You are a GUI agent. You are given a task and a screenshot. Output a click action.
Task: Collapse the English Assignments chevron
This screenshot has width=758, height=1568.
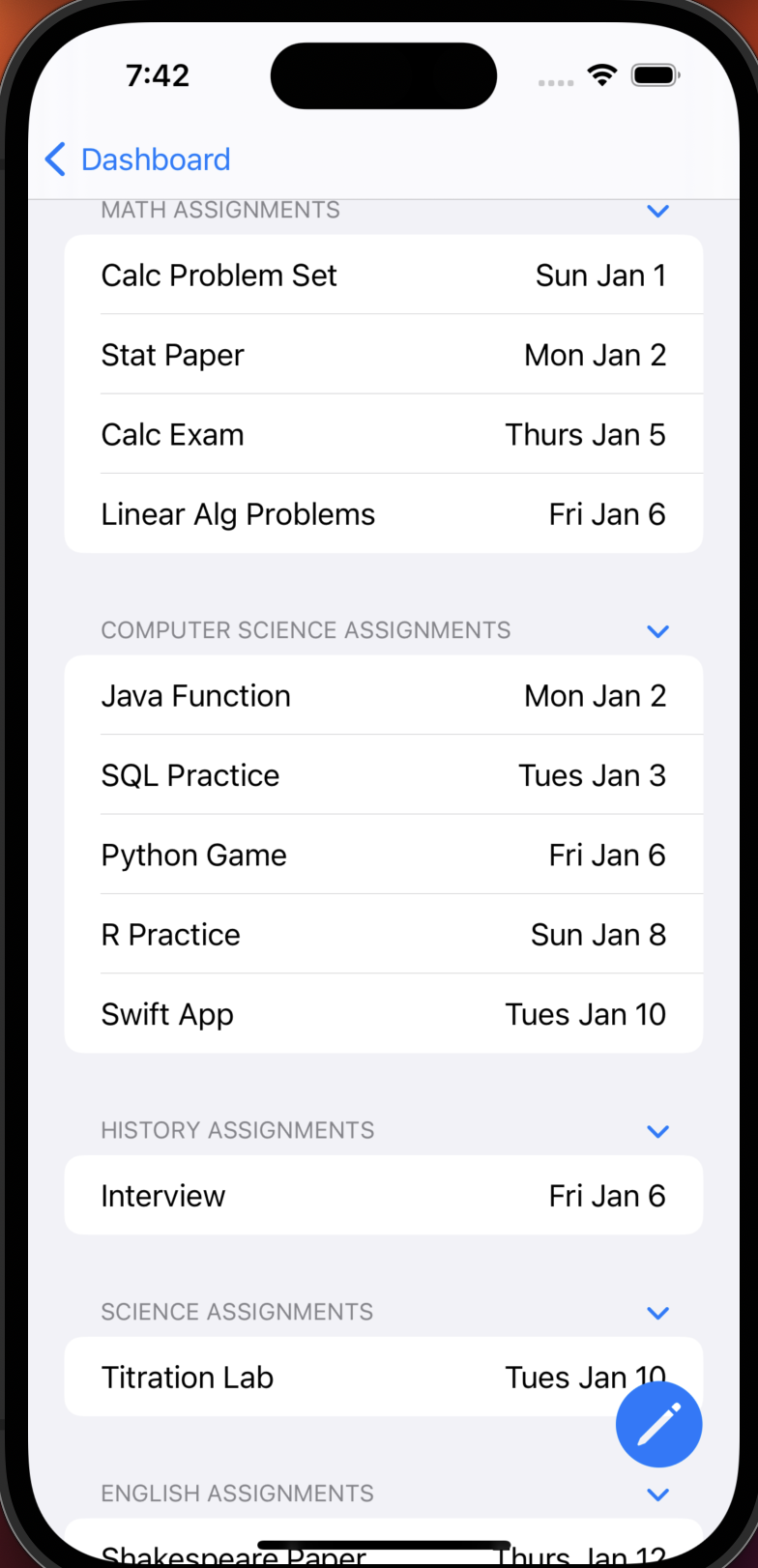[x=657, y=1494]
